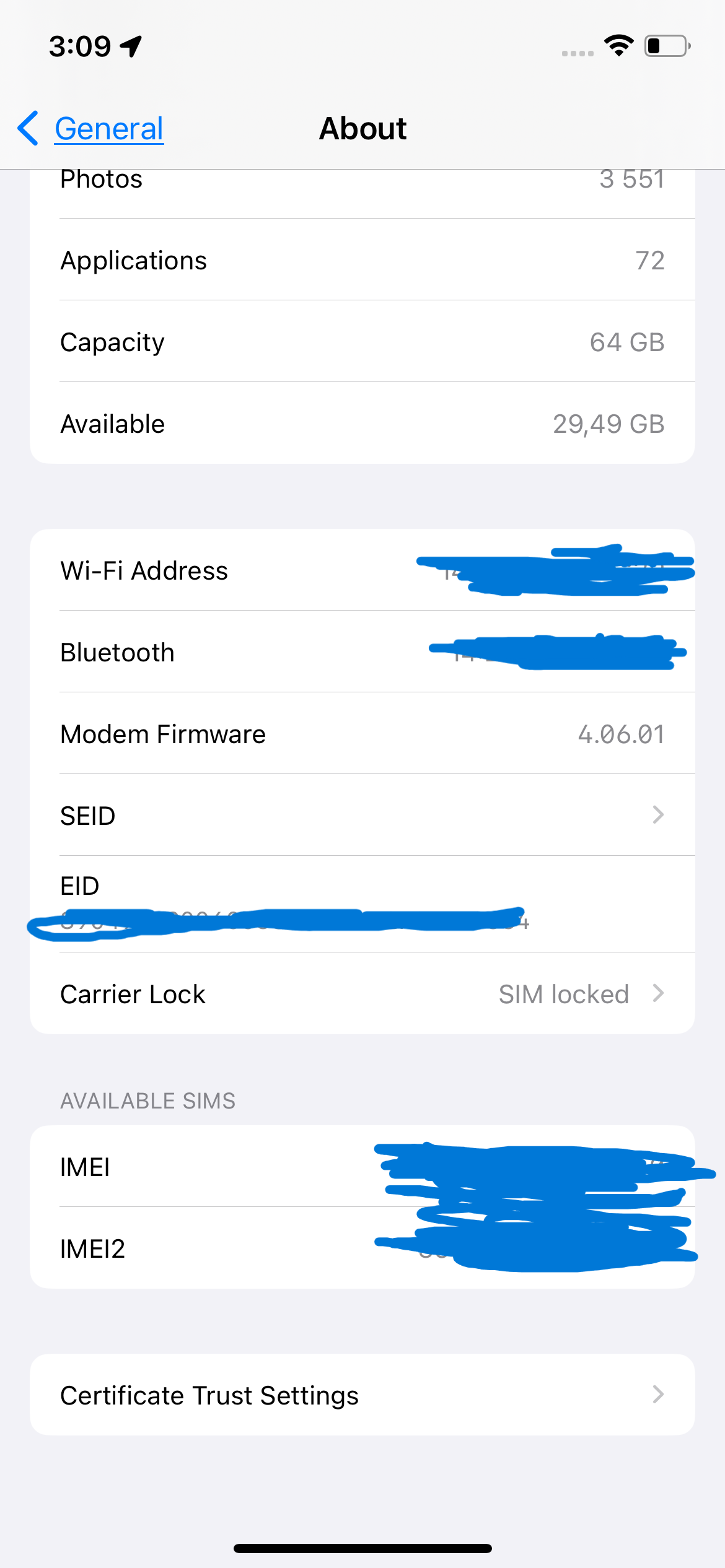Open the SEID details
The image size is (725, 1568).
pyautogui.click(x=362, y=816)
